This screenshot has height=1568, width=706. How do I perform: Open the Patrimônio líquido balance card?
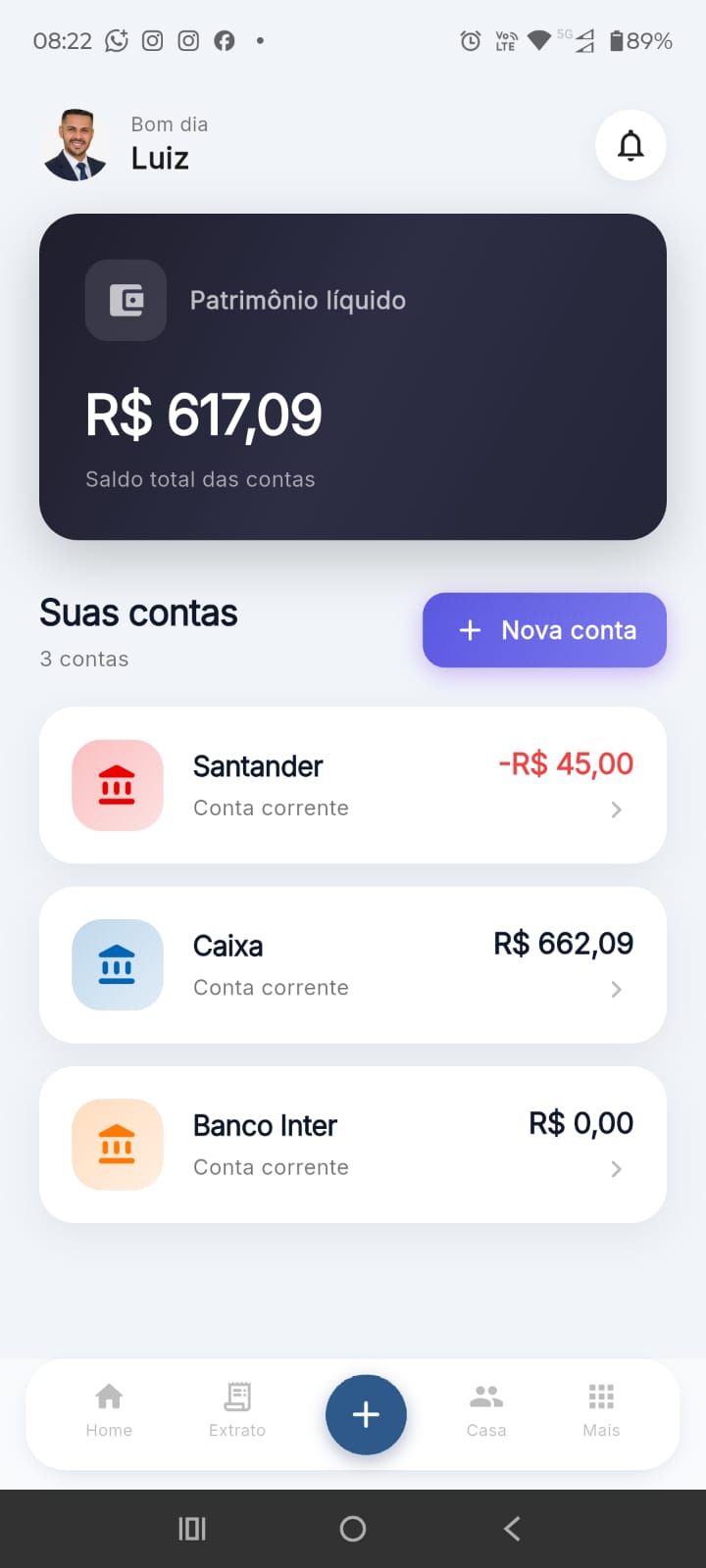coord(353,376)
